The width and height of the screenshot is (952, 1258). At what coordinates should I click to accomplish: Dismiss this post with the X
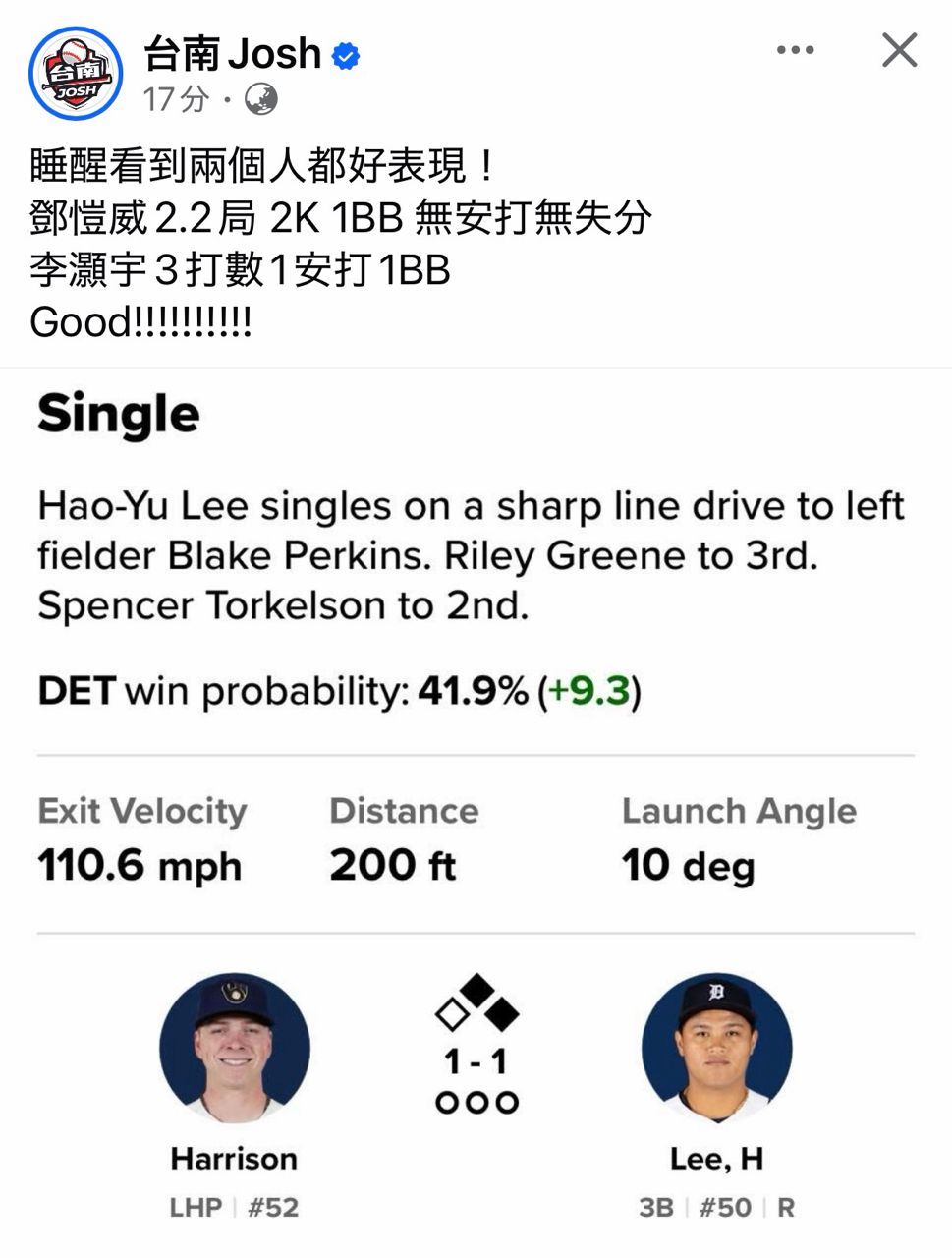point(899,50)
